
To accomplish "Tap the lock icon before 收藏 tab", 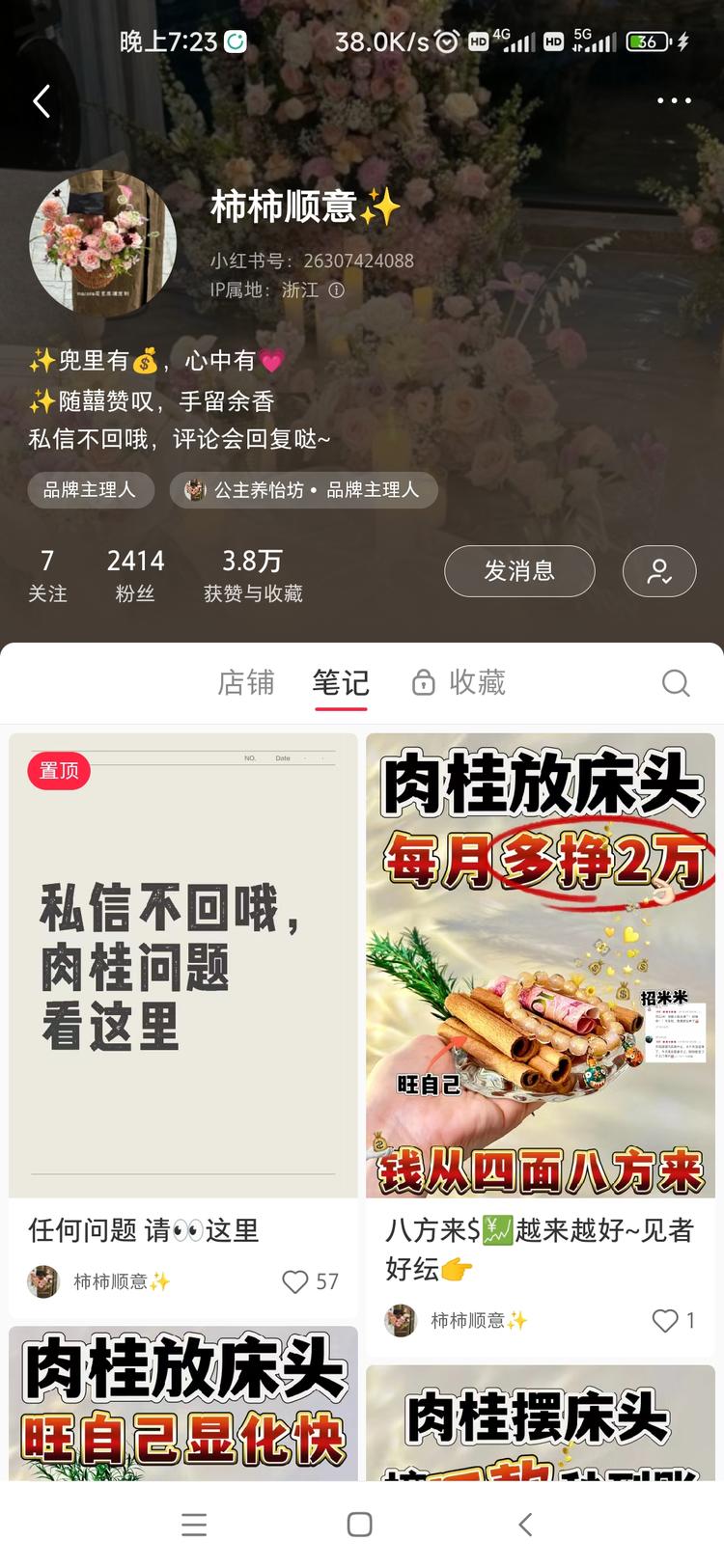I will tap(422, 682).
